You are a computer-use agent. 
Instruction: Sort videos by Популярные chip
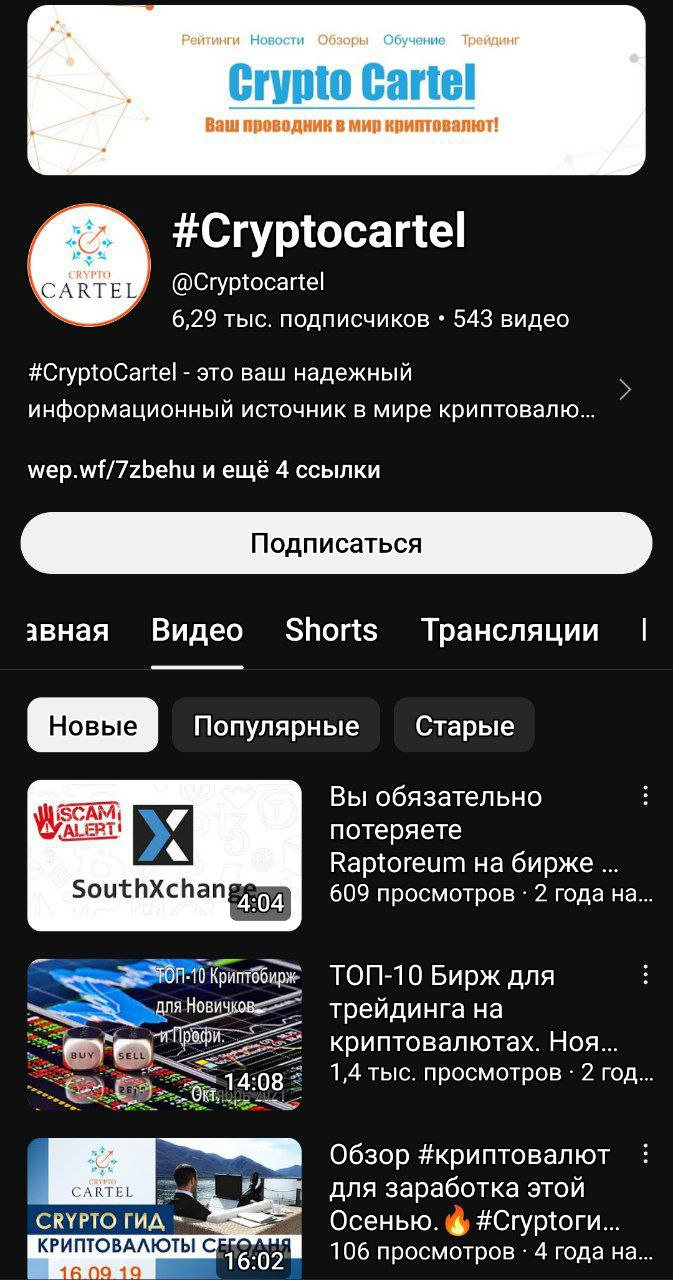pos(276,725)
